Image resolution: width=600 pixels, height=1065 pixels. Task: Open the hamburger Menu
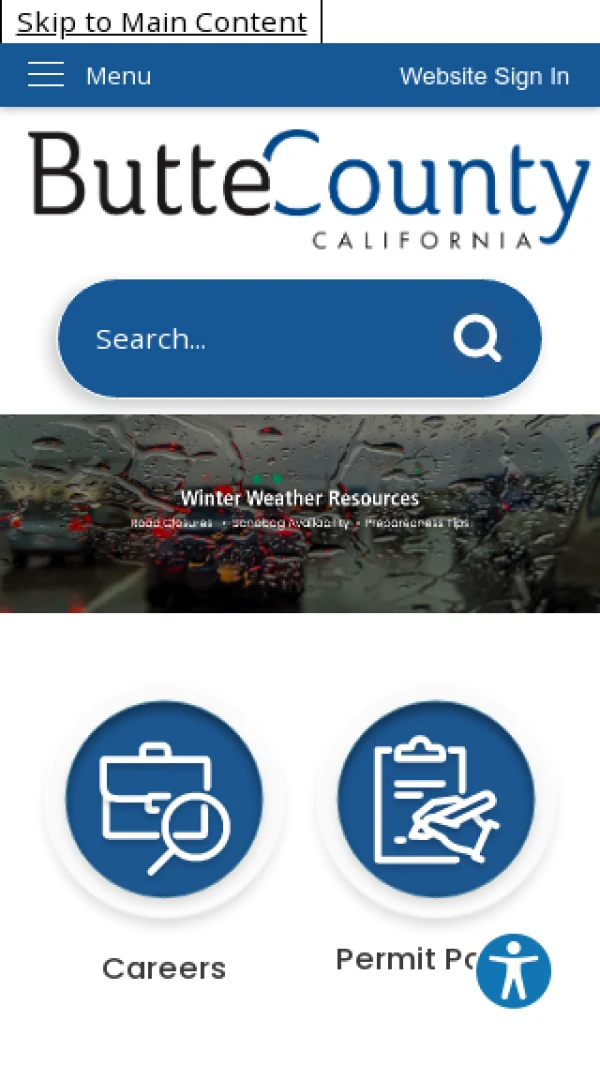88,76
